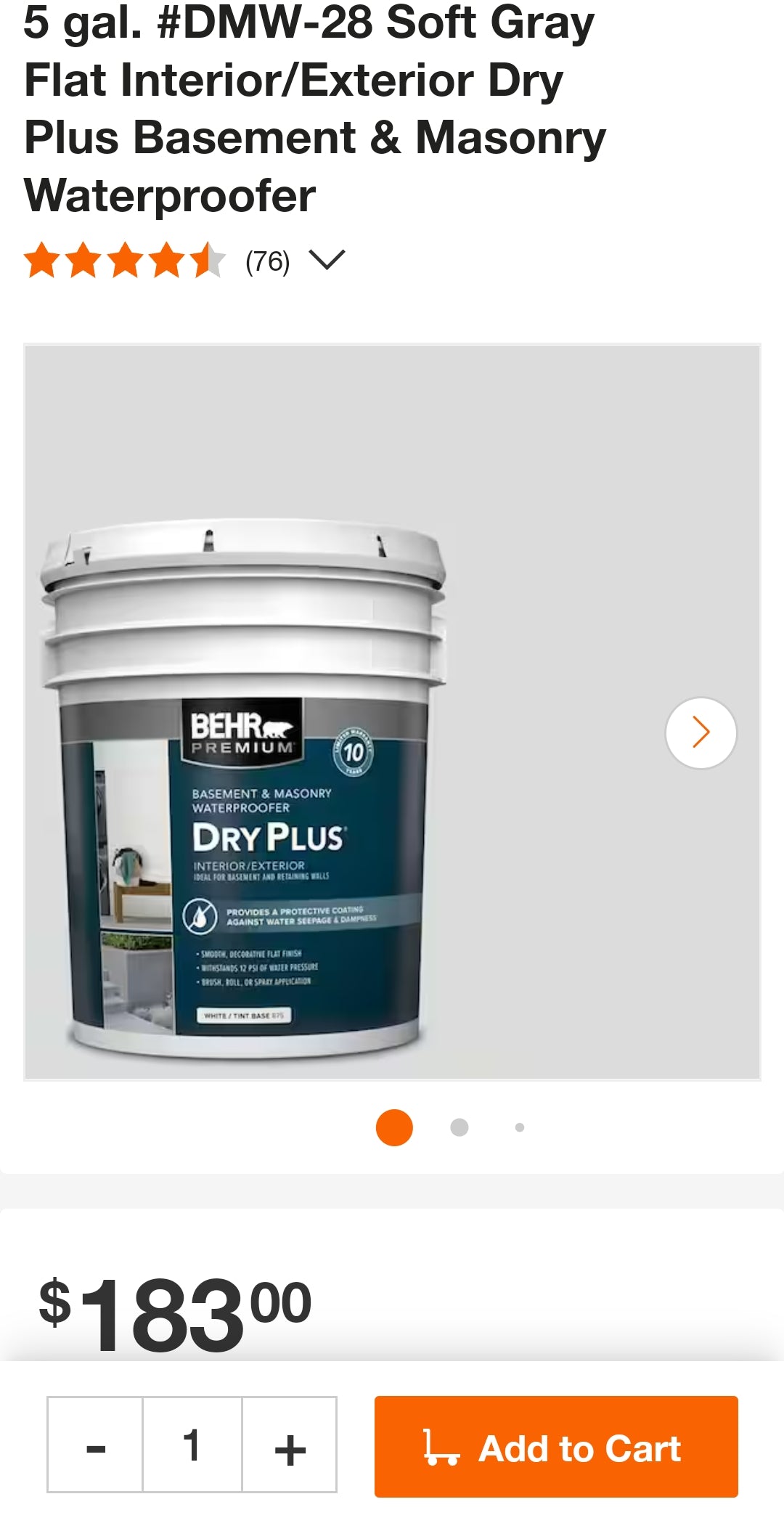Jump to the second image indicator dot
Screen dimensions: 784x1531
[459, 1127]
